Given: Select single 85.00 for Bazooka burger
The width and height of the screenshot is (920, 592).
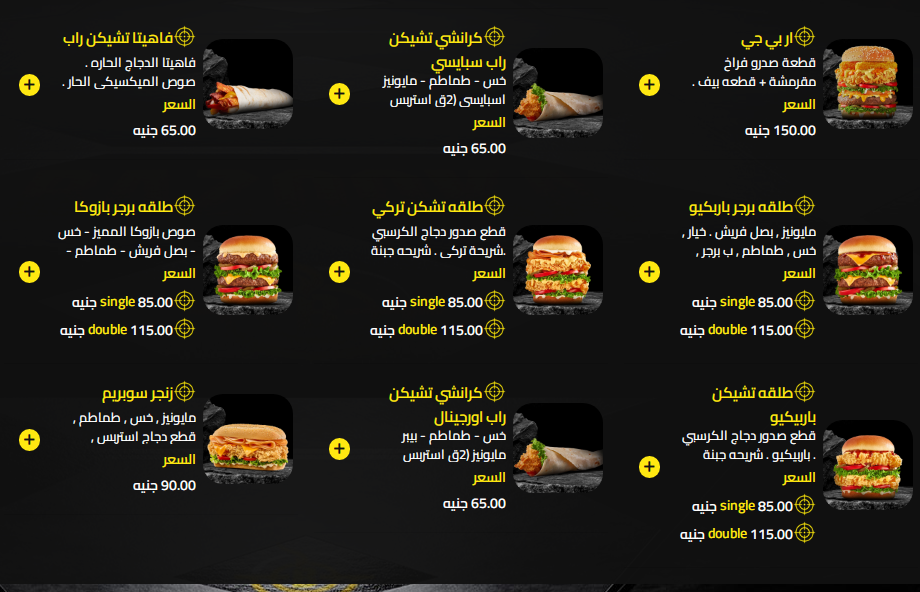Looking at the screenshot, I should pos(184,301).
